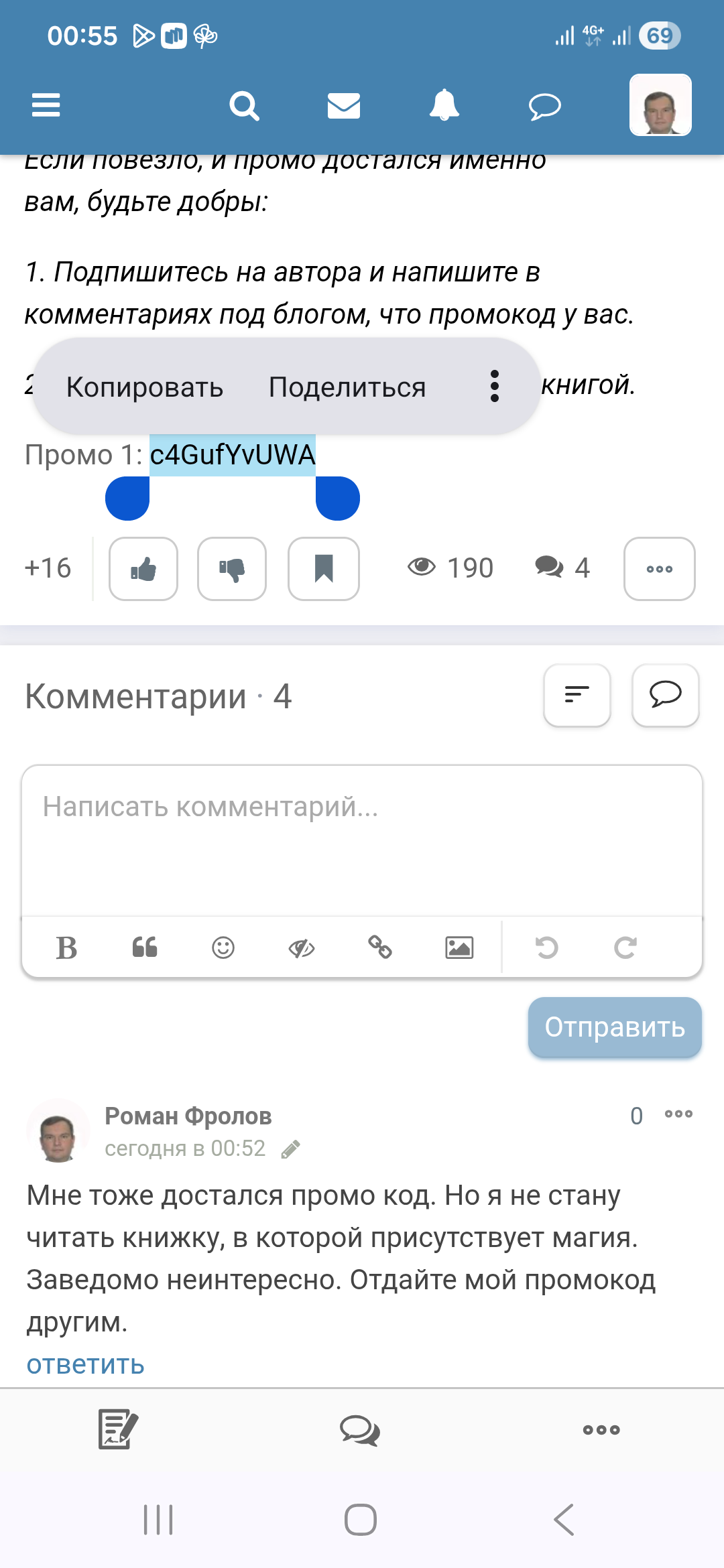Image resolution: width=724 pixels, height=1568 pixels.
Task: Select Копировать in the text popup
Action: (x=145, y=387)
